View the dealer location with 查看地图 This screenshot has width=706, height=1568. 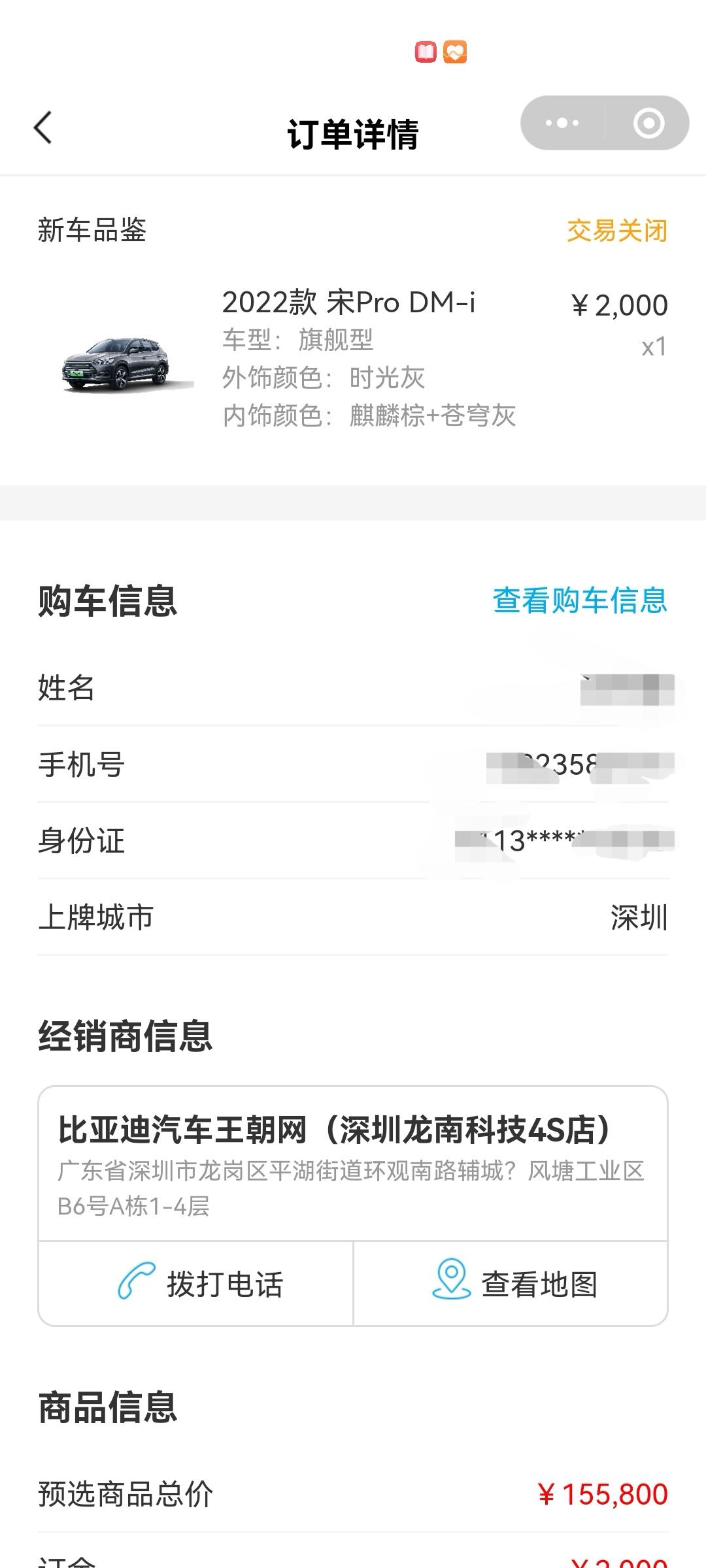511,1283
